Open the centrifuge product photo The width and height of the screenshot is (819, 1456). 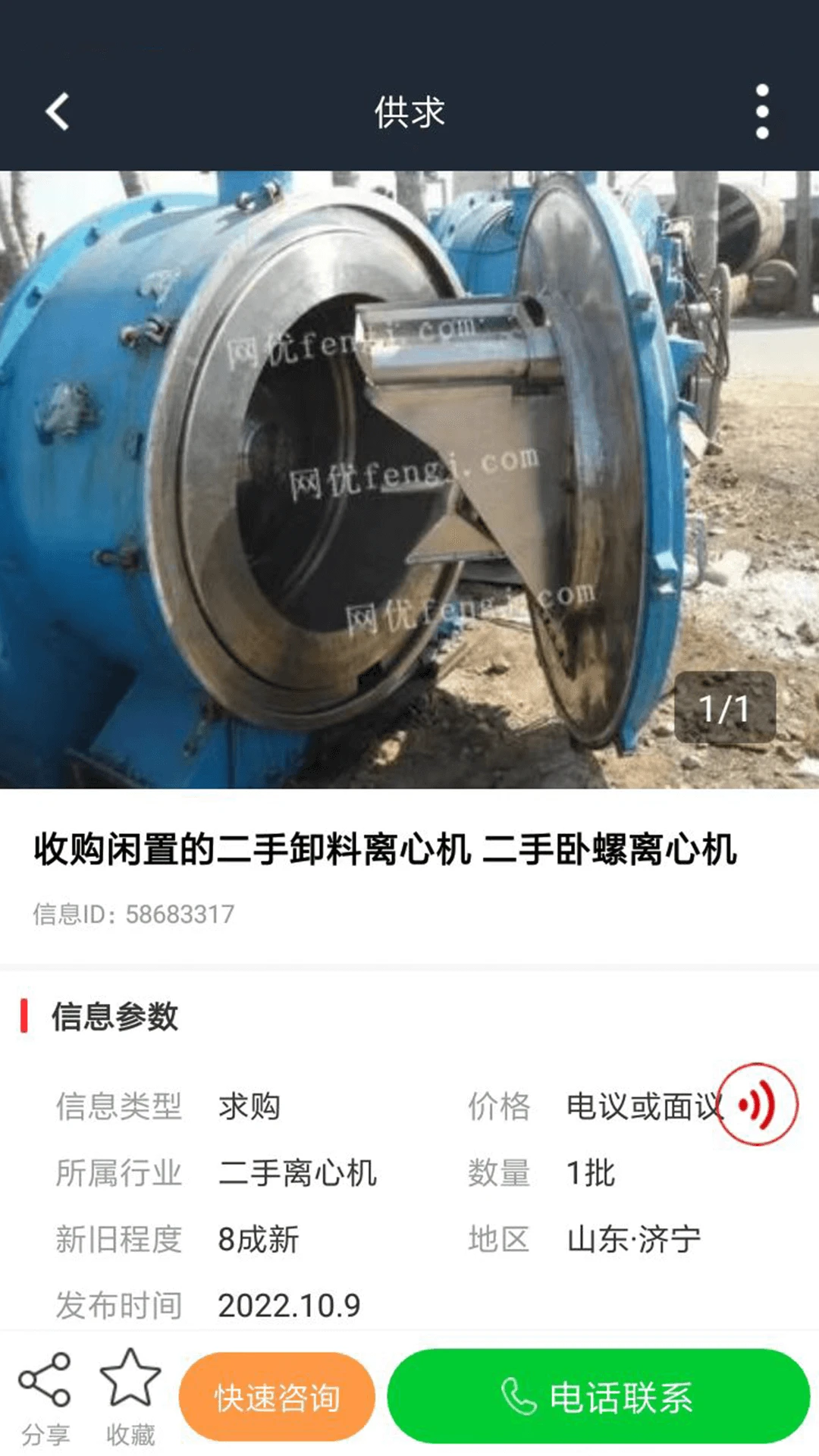409,479
